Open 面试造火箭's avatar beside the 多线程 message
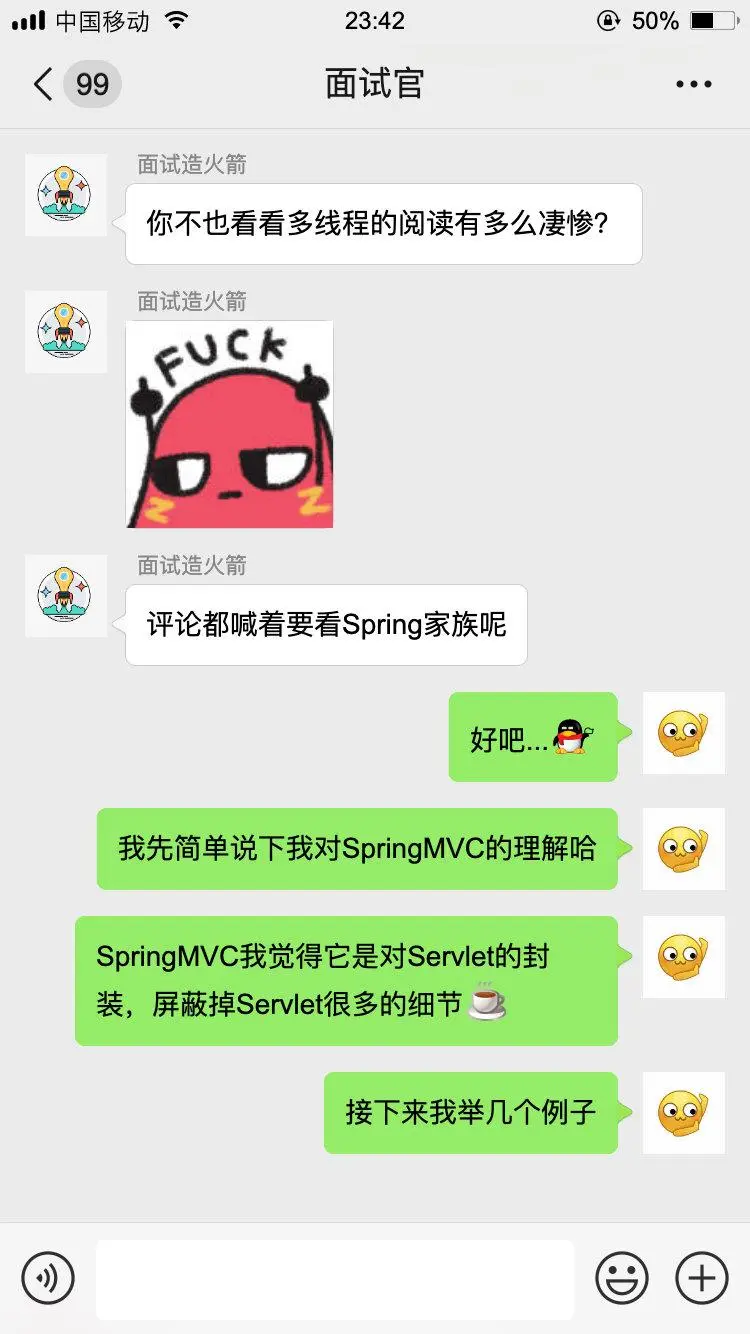The height and width of the screenshot is (1334, 750). click(65, 194)
